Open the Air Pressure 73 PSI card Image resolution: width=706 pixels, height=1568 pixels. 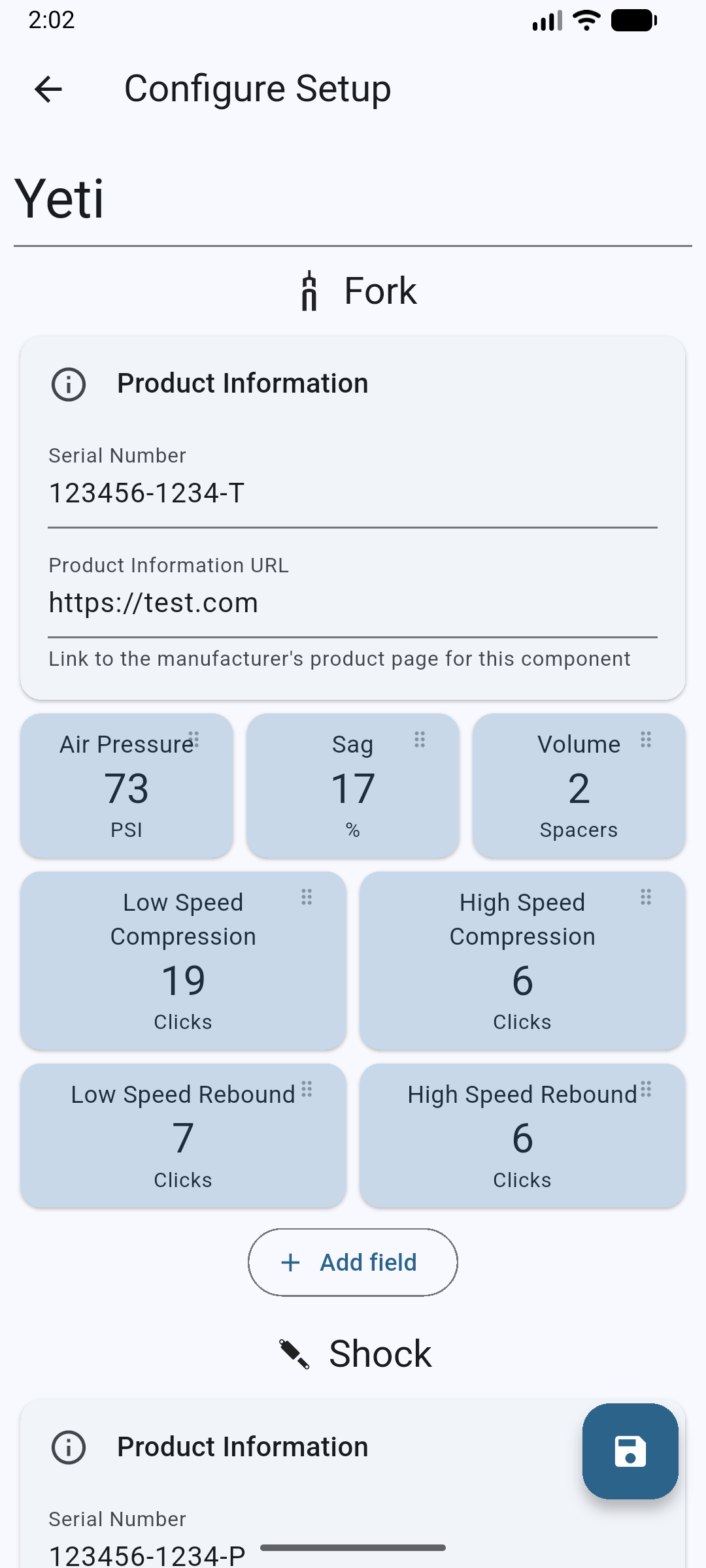point(127,785)
